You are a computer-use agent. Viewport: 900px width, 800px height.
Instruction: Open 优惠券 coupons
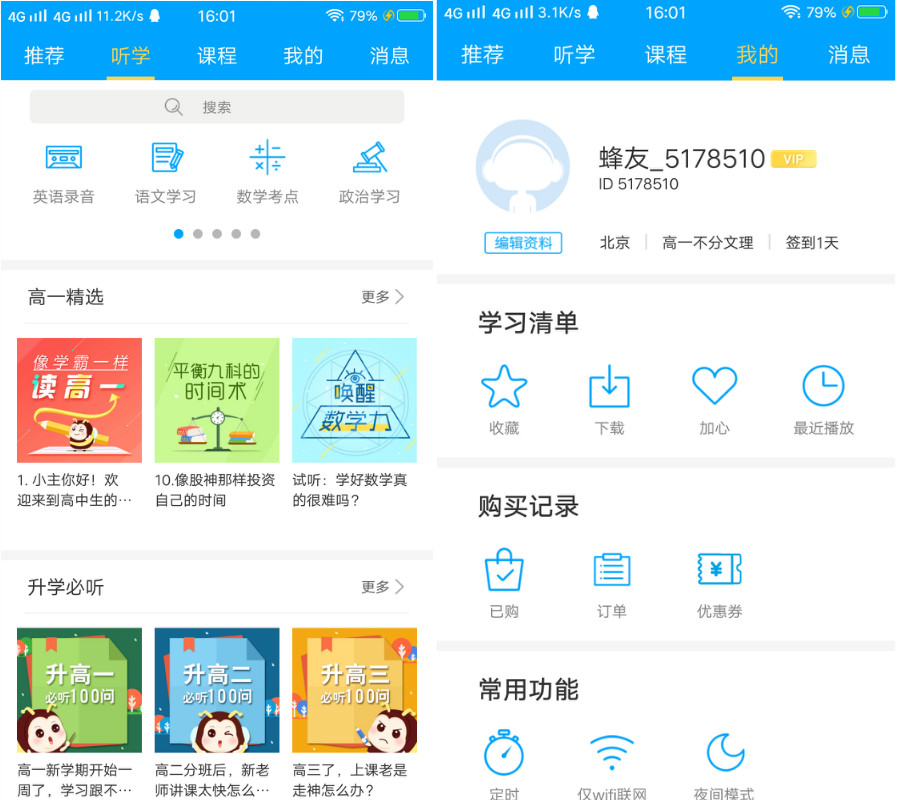click(x=719, y=582)
